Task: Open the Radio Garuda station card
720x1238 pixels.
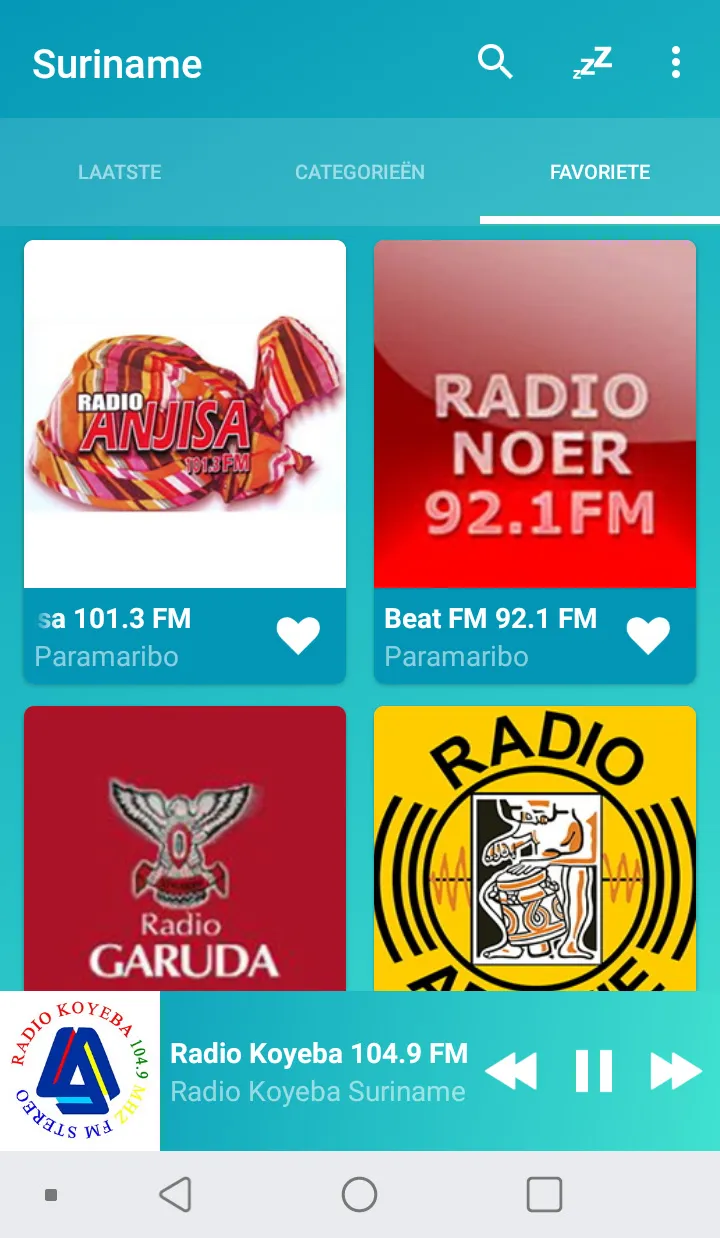Action: 185,849
